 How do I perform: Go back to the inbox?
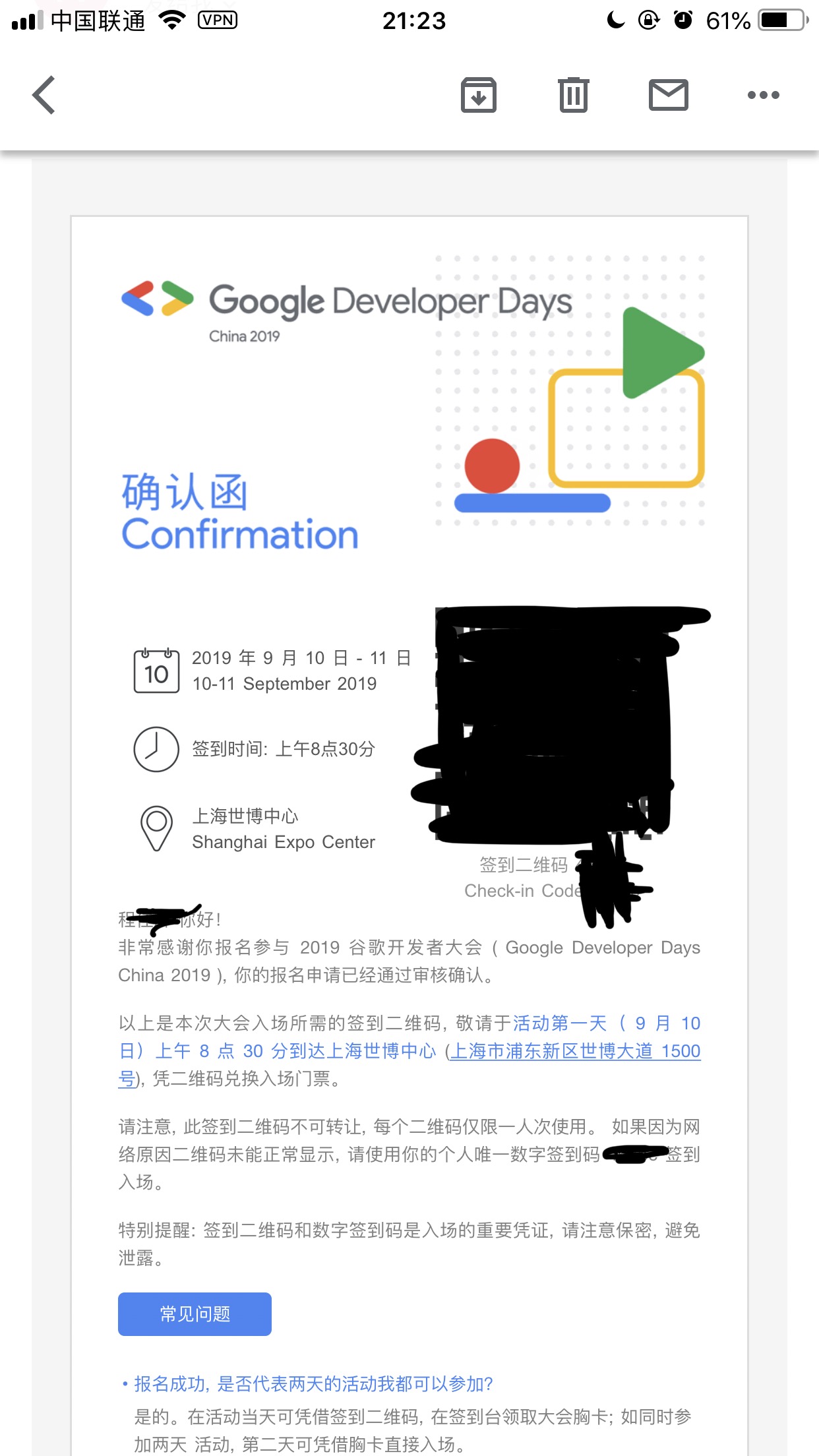tap(44, 95)
